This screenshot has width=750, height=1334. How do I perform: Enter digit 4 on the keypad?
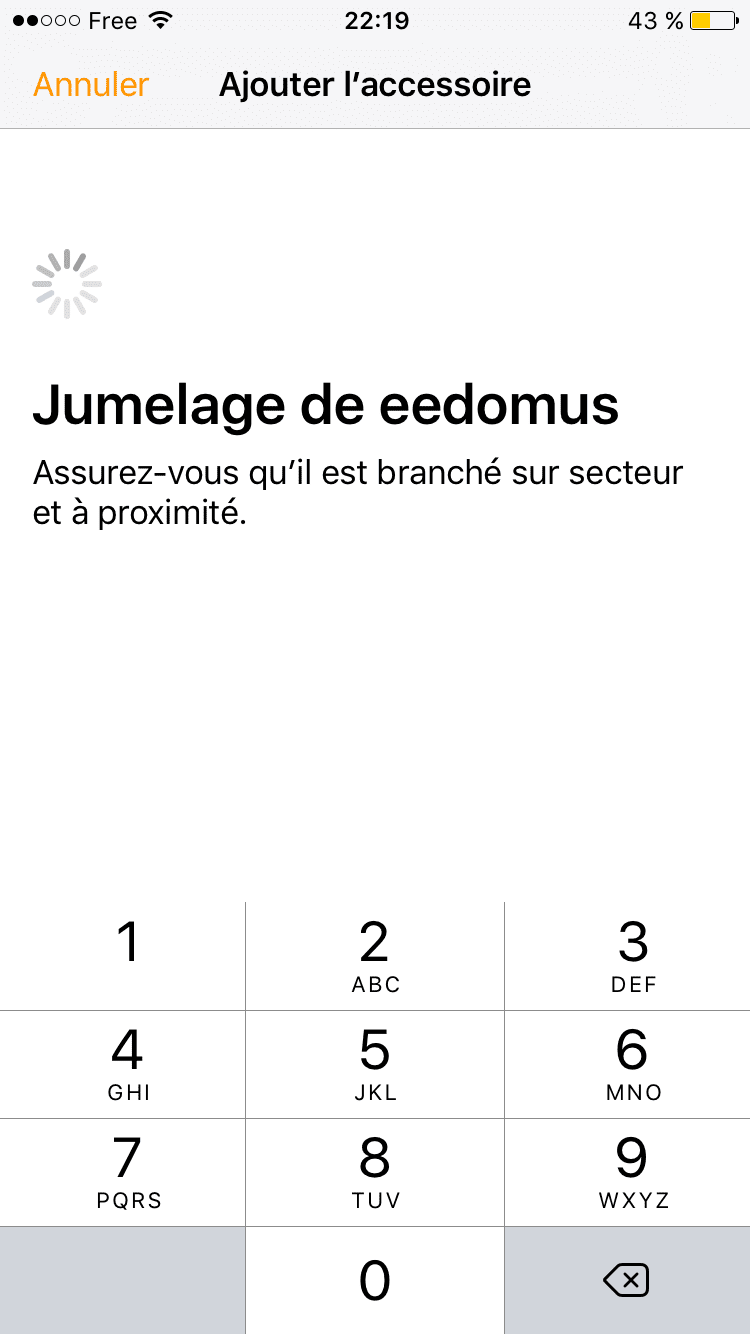tap(122, 1064)
